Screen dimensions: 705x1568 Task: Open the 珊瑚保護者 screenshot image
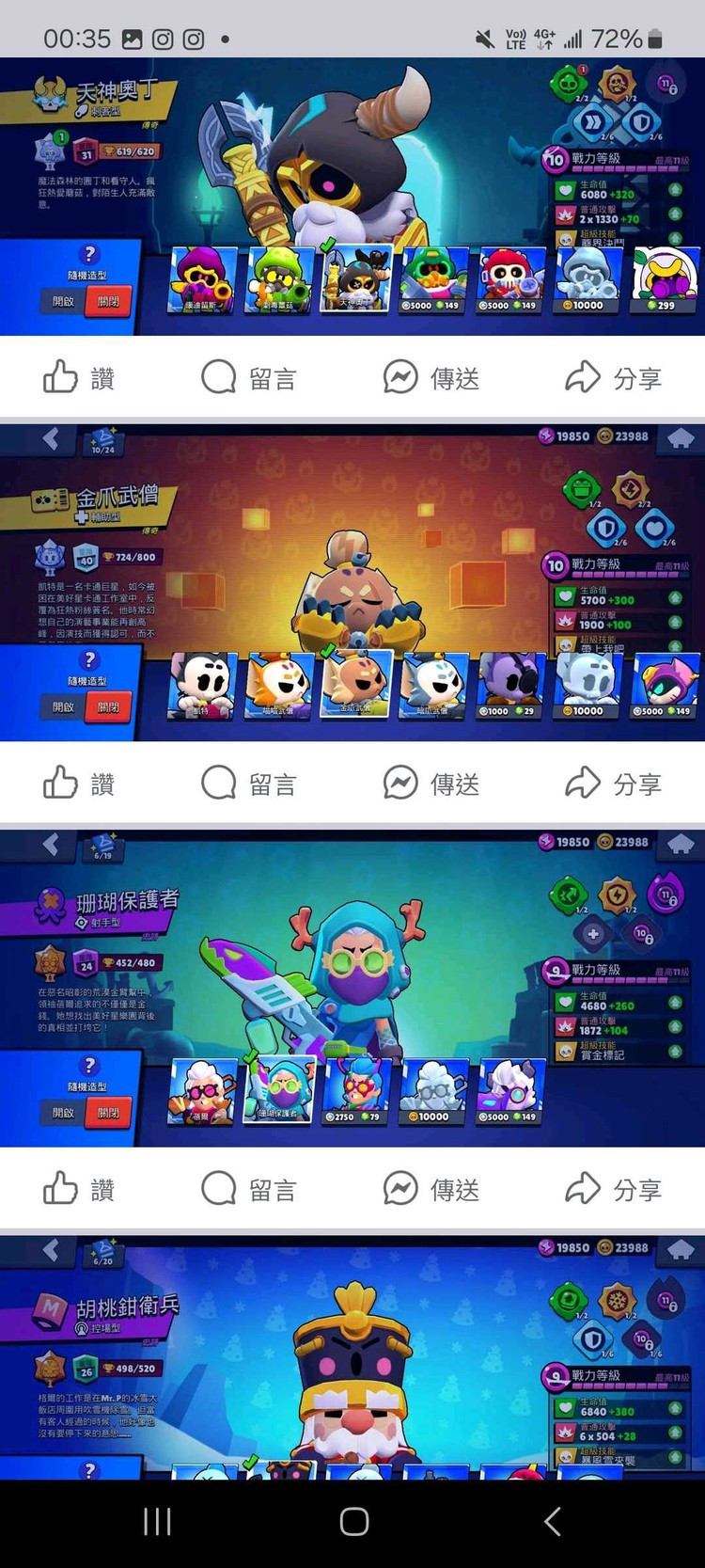(352, 988)
